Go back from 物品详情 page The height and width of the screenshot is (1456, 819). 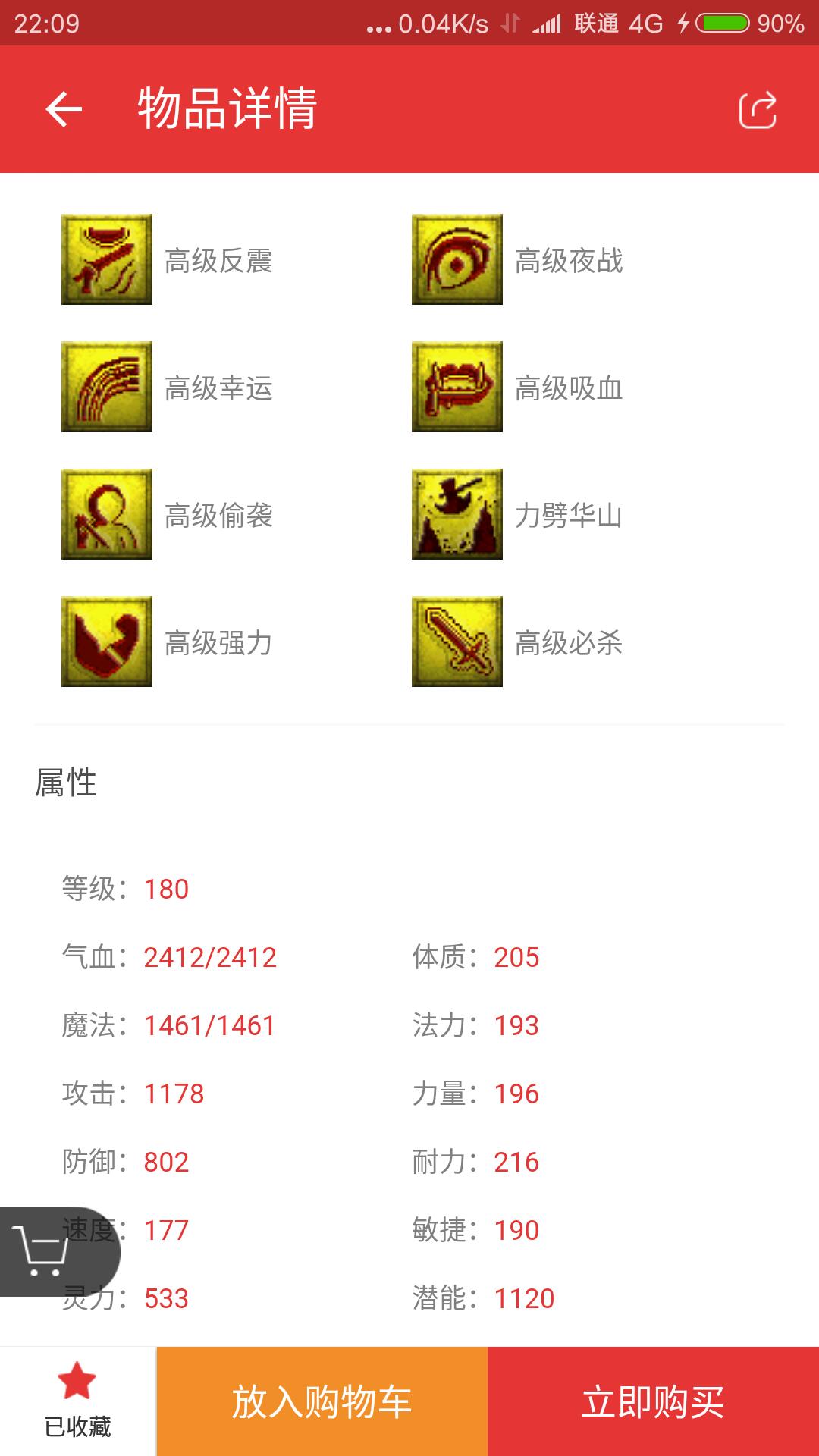pos(64,110)
